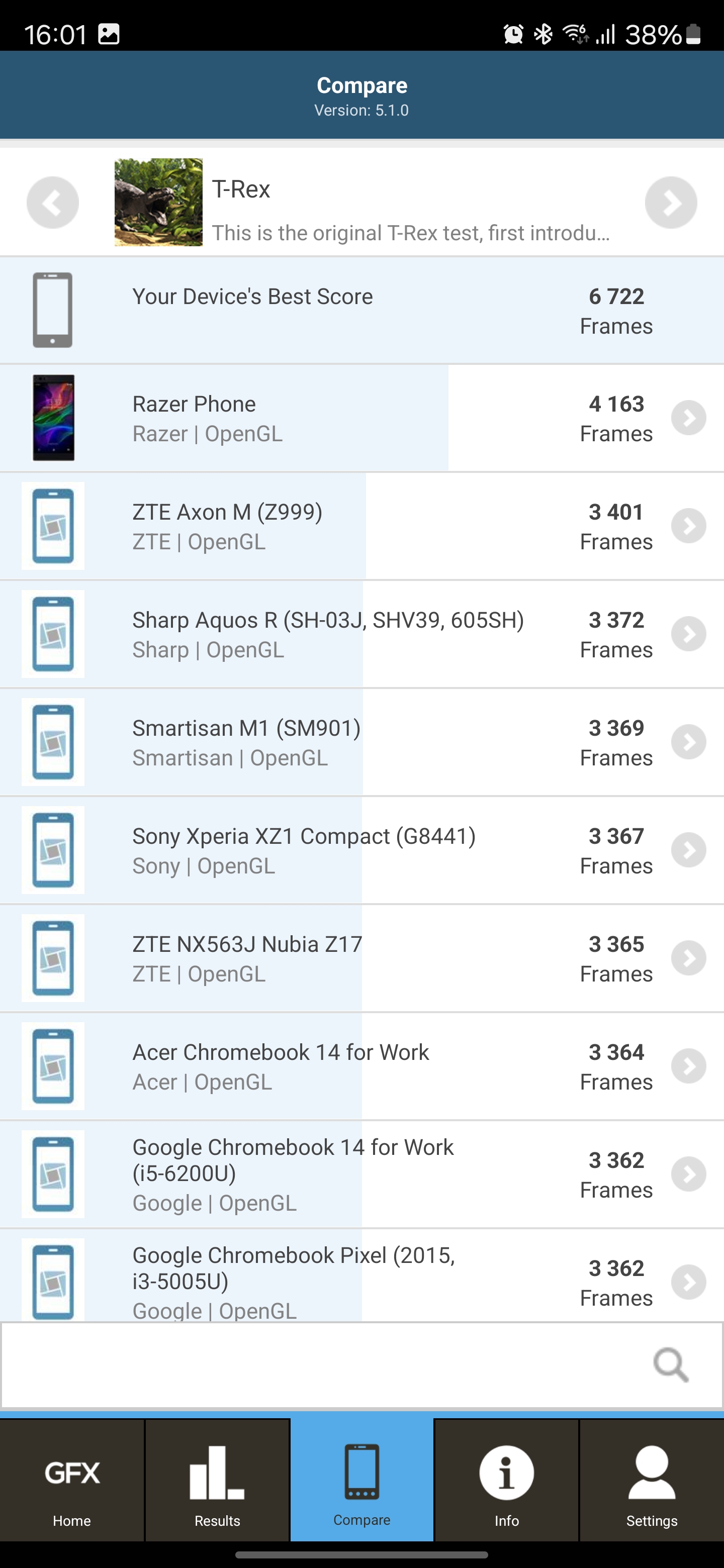Open Google Chromebook Pixel (2015) entry

click(x=361, y=1278)
